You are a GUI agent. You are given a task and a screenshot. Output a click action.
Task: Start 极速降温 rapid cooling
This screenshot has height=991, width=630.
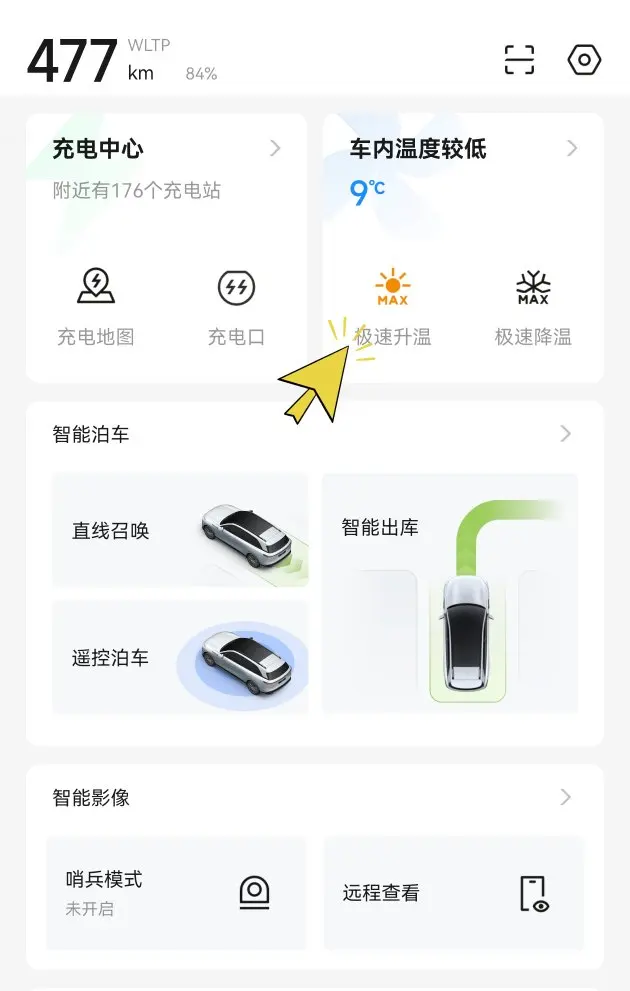point(533,308)
